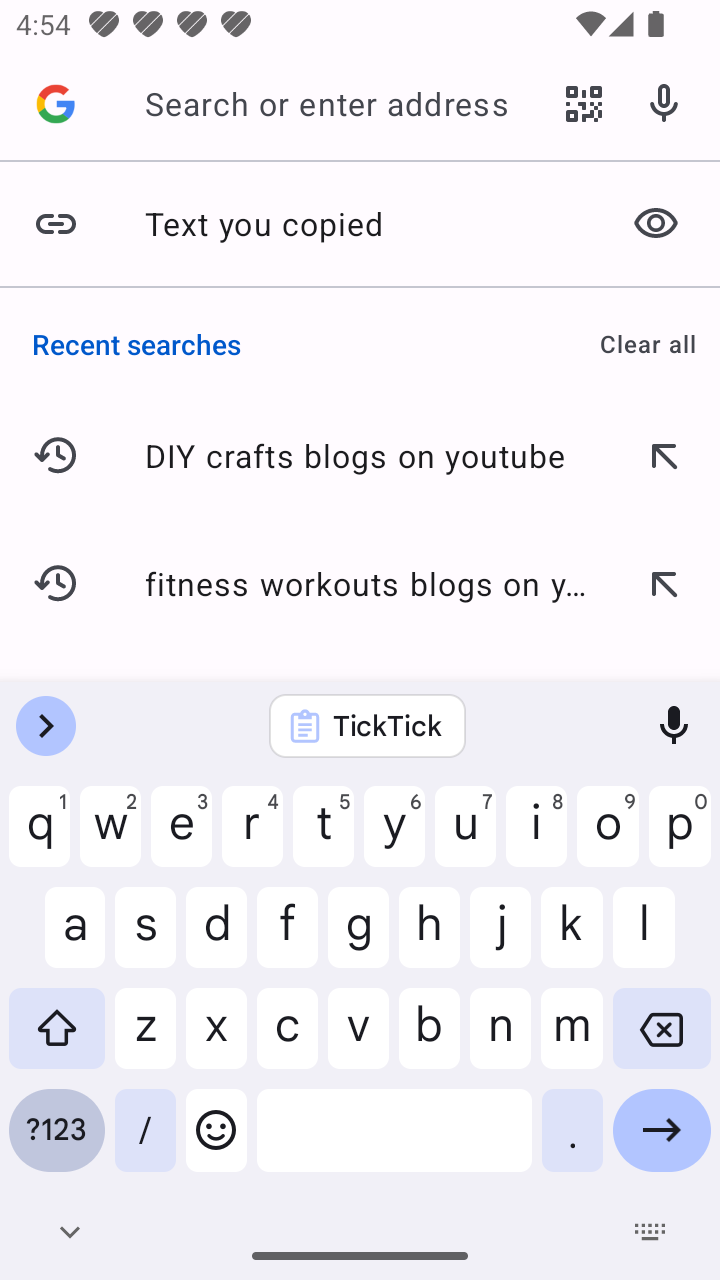Expand the keyboard toolbar arrow

click(x=46, y=726)
